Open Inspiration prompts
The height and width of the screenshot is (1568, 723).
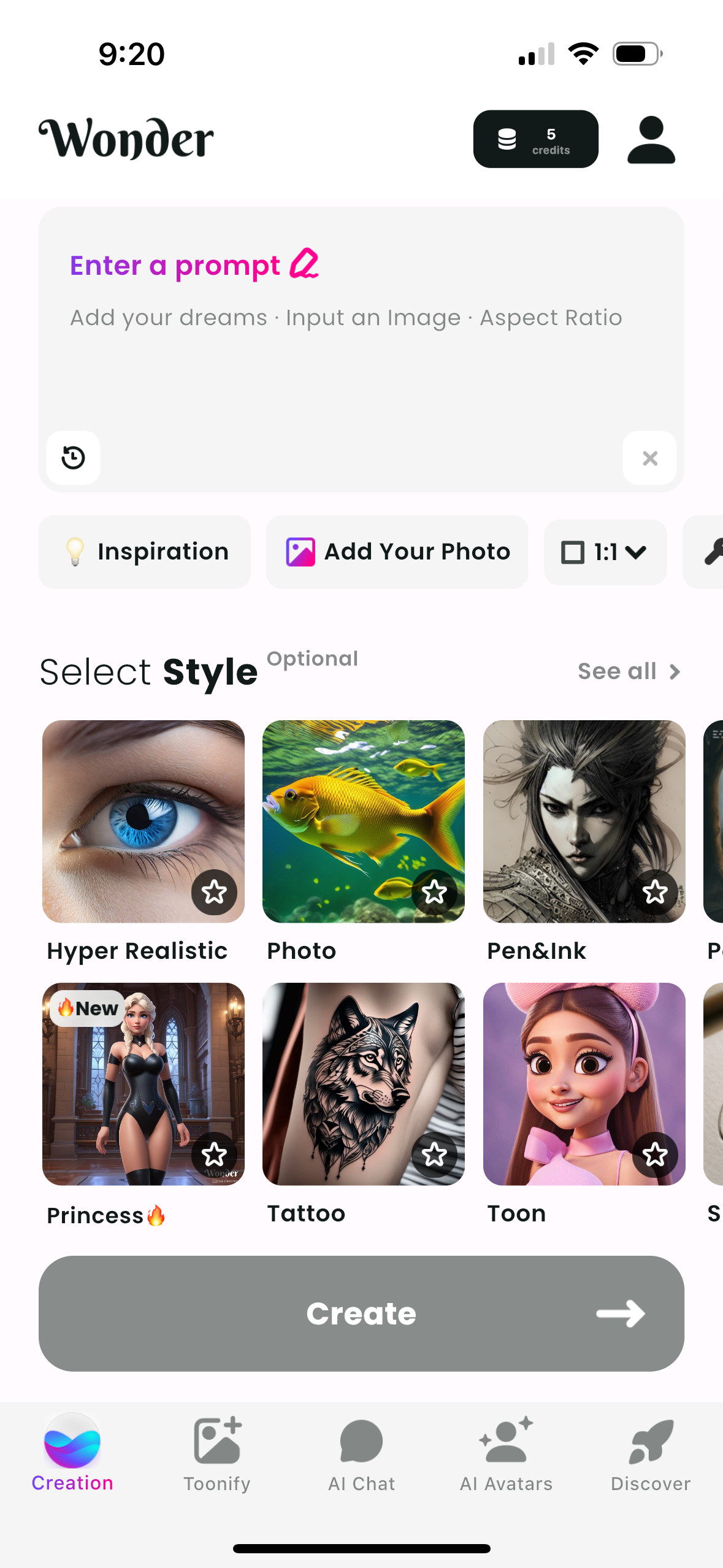(144, 551)
